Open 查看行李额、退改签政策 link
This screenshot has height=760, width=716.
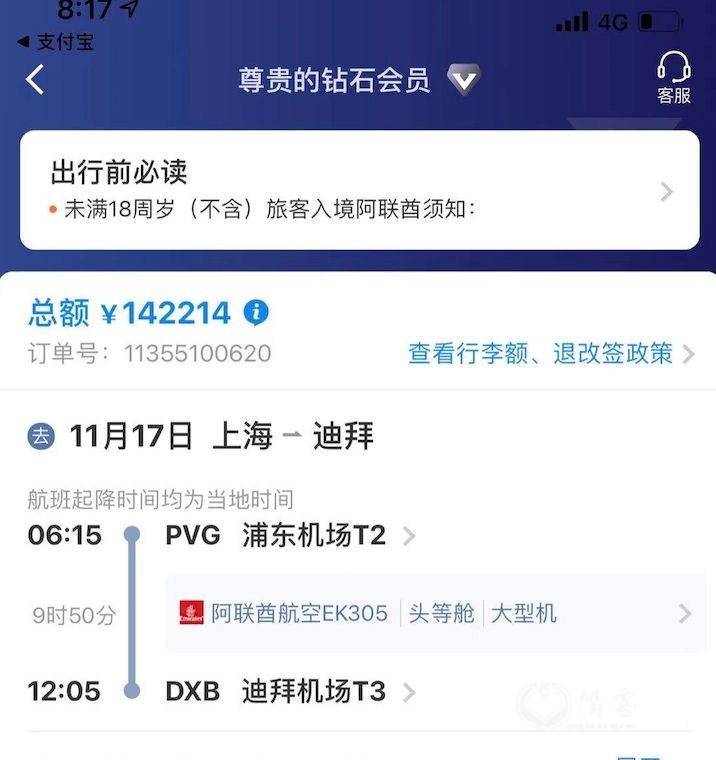[550, 353]
